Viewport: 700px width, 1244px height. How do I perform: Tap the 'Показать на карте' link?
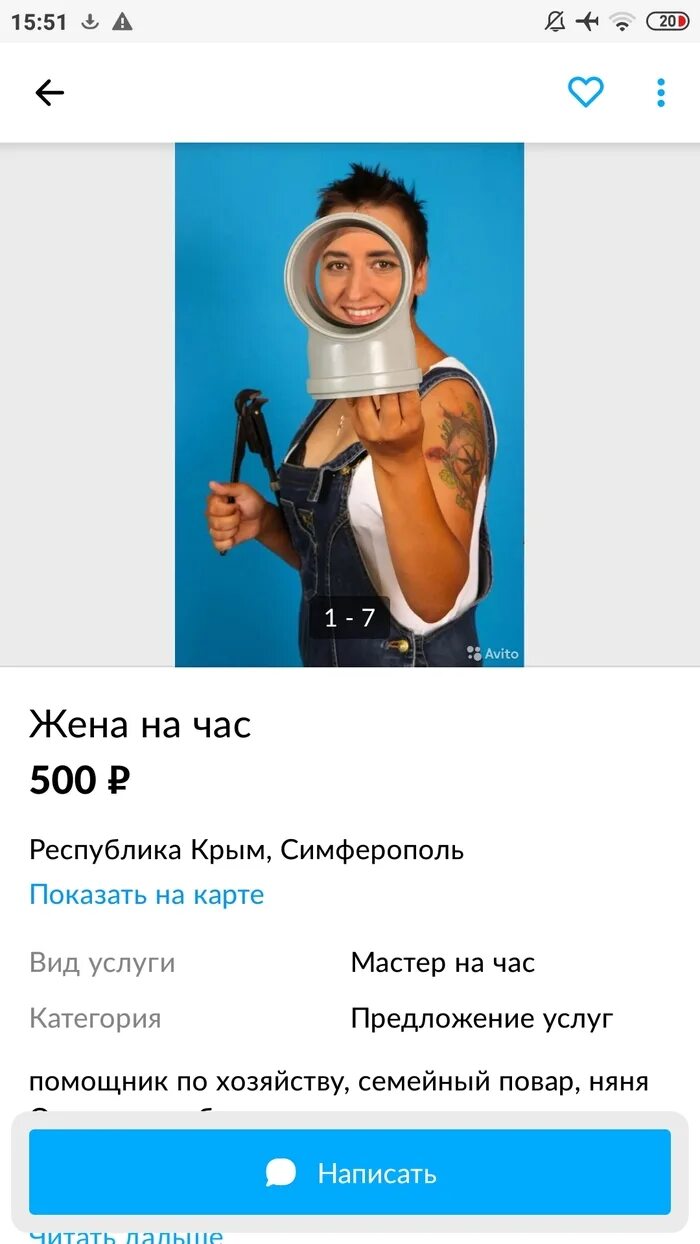(146, 894)
